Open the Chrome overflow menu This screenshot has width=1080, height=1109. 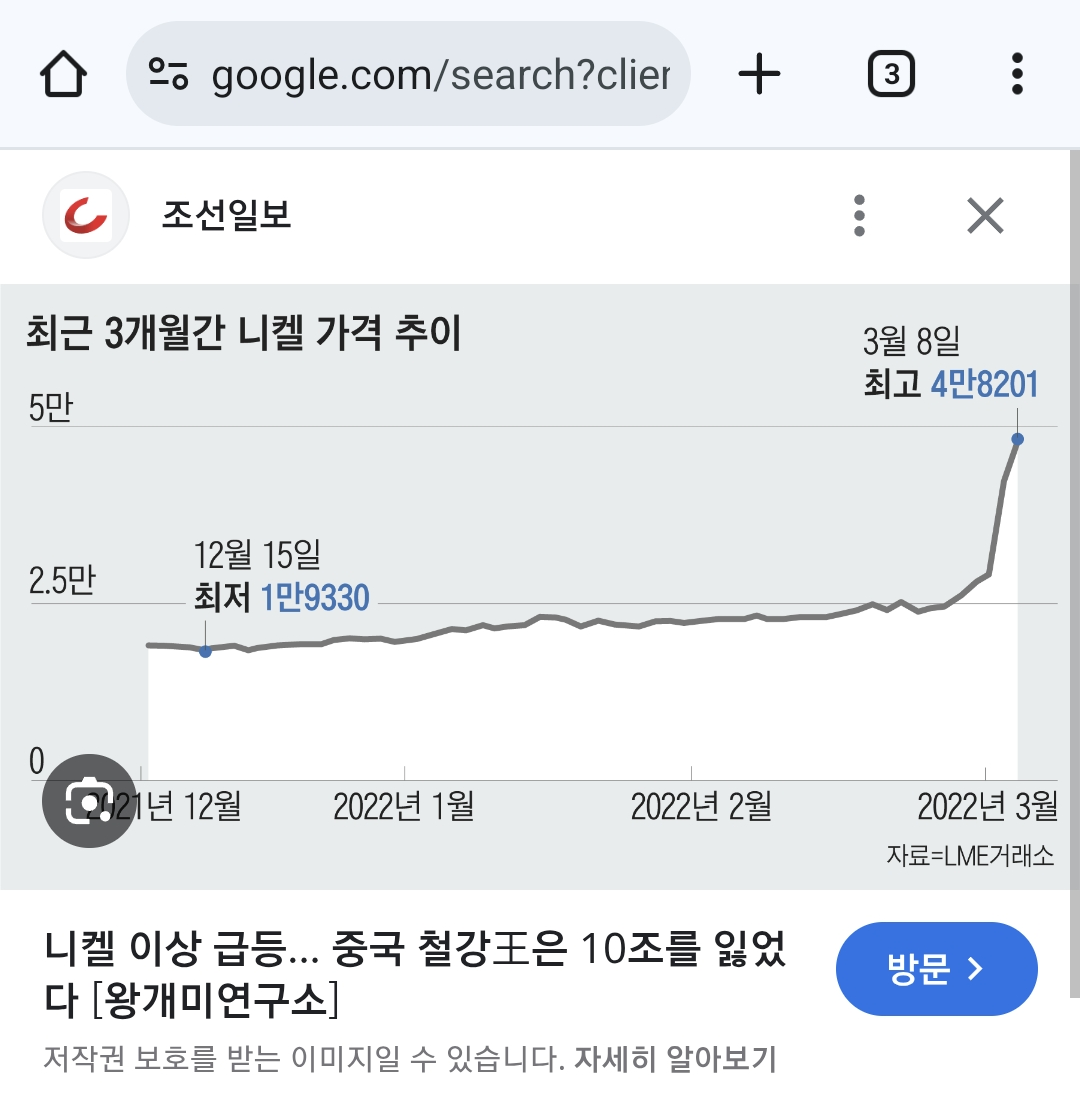pyautogui.click(x=1017, y=74)
